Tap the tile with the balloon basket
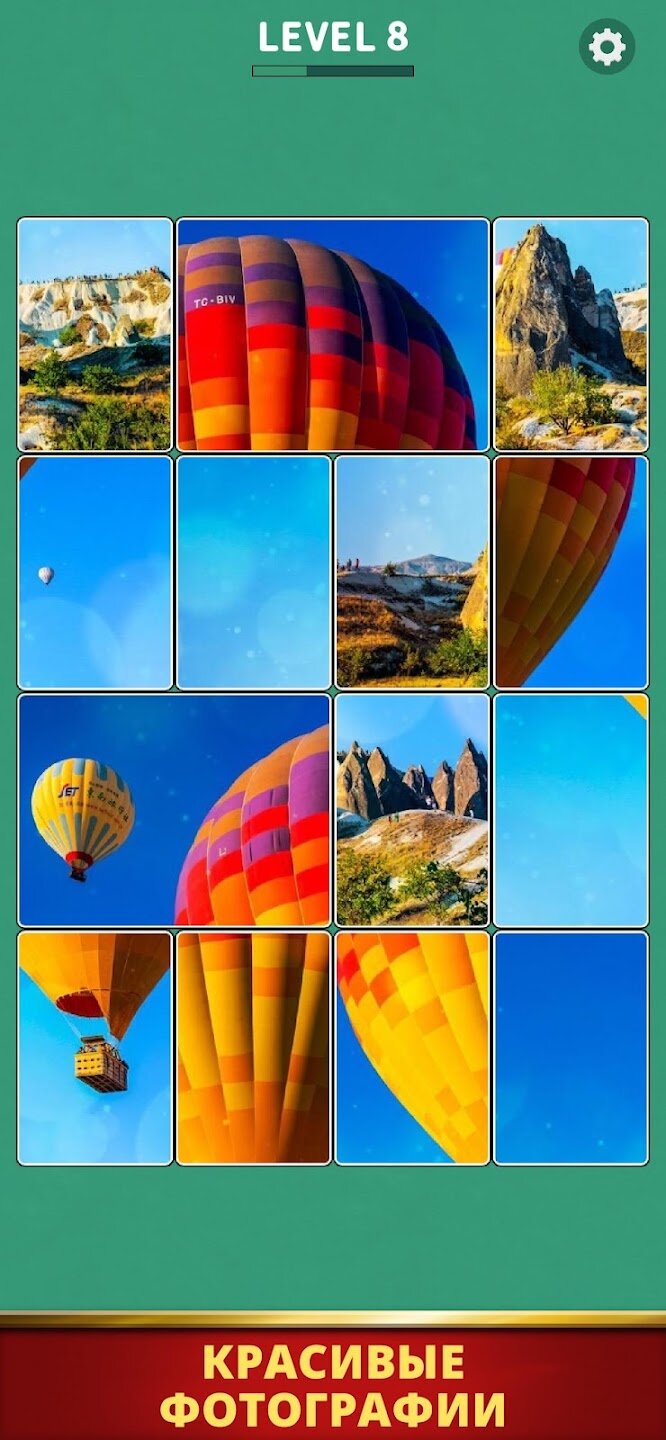 coord(95,1048)
